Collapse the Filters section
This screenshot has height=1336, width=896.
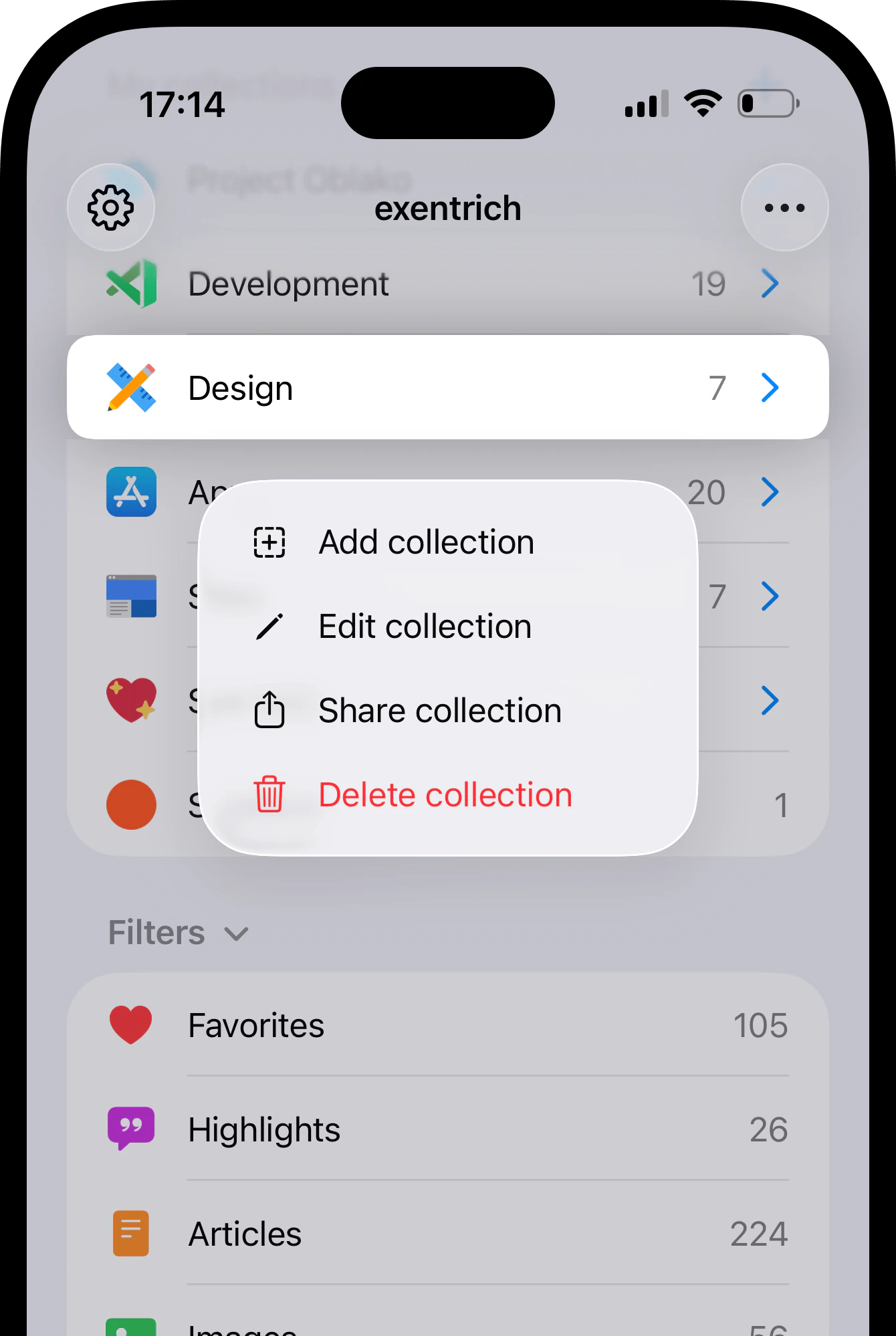[x=179, y=933]
